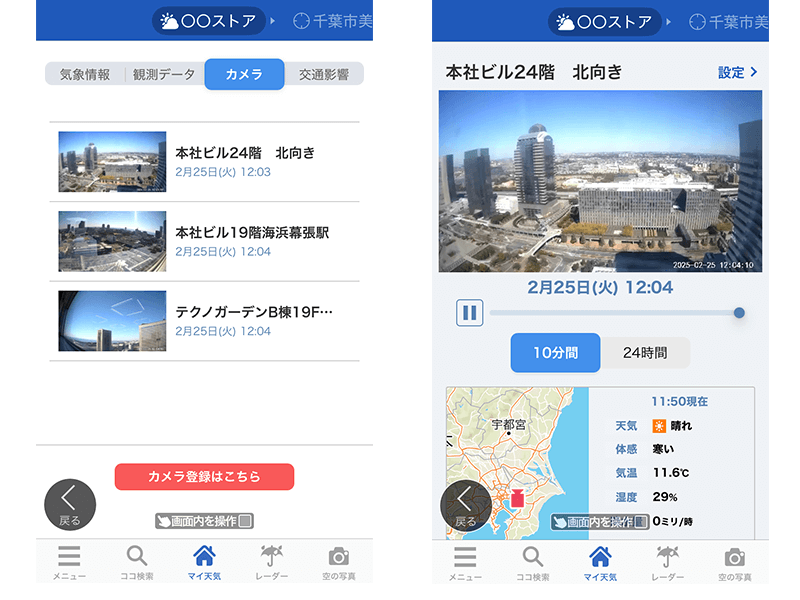
Task: Switch to the 観測データ tab
Action: pos(164,74)
